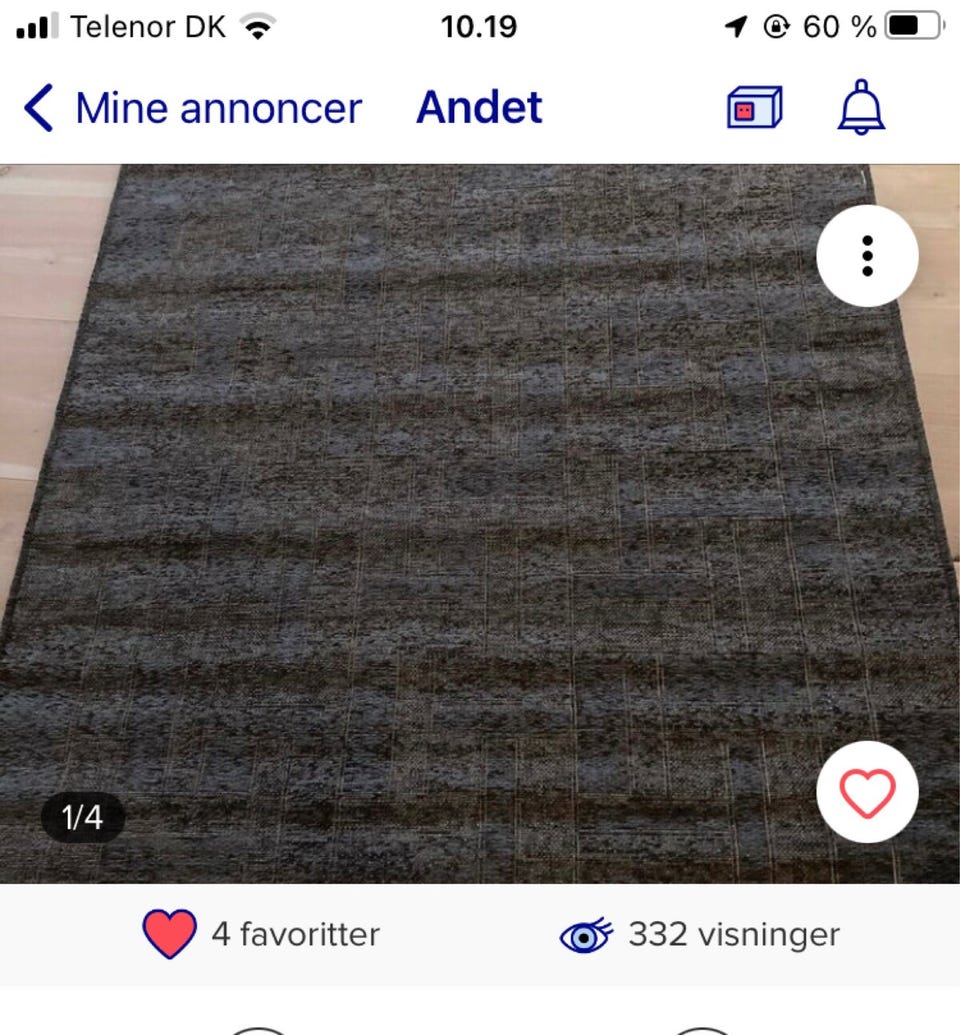Open the three-dot options menu on the photo
The height and width of the screenshot is (1035, 960).
(x=865, y=257)
